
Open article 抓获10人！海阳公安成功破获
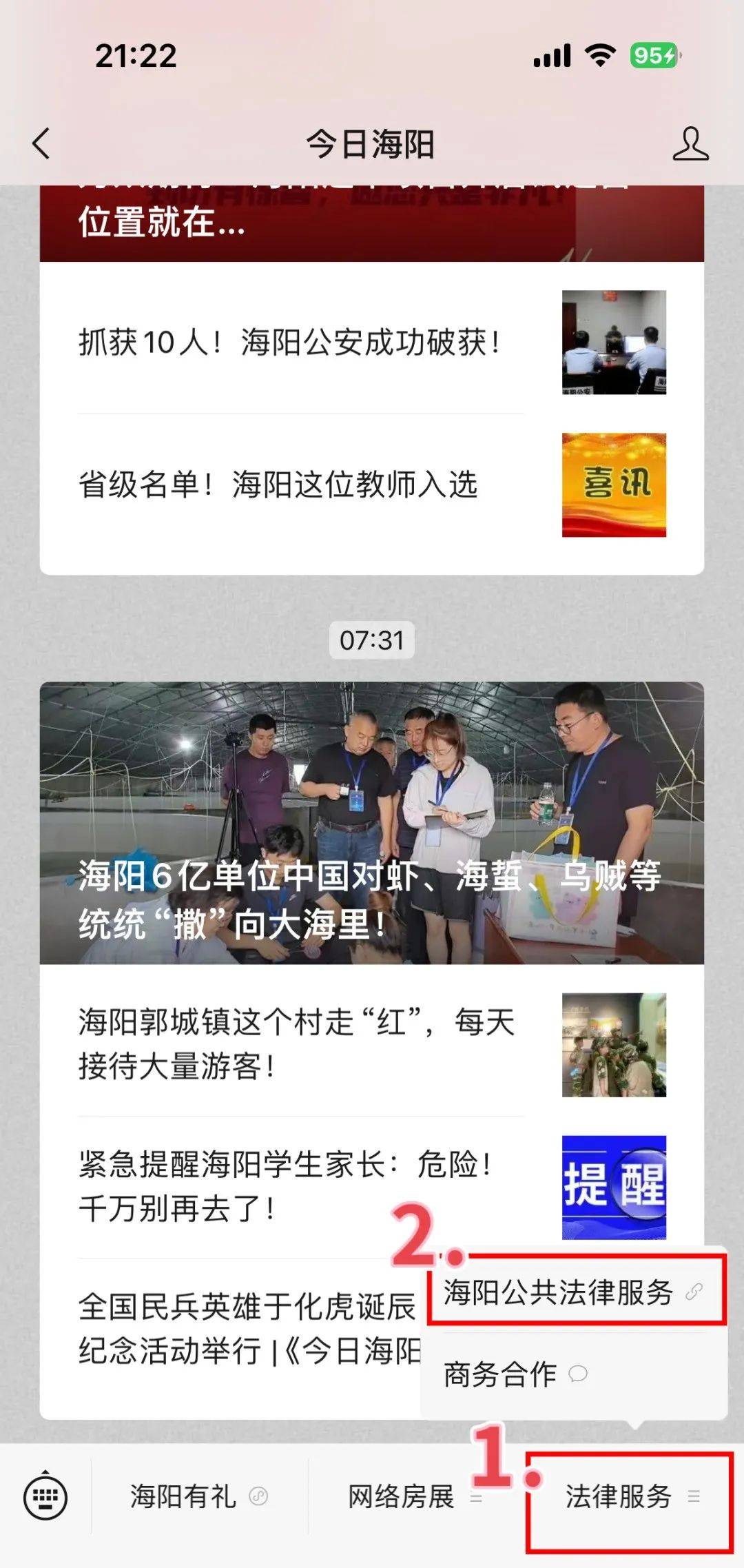tap(372, 343)
